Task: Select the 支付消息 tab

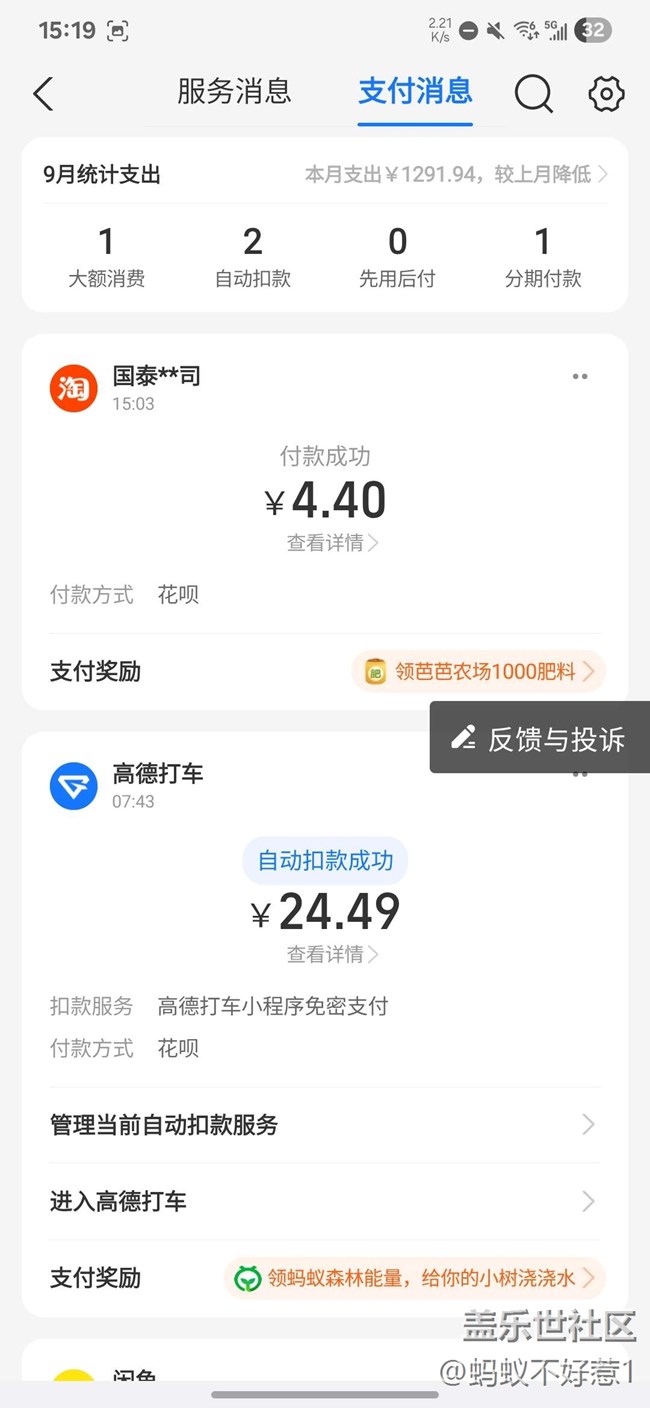Action: [415, 92]
